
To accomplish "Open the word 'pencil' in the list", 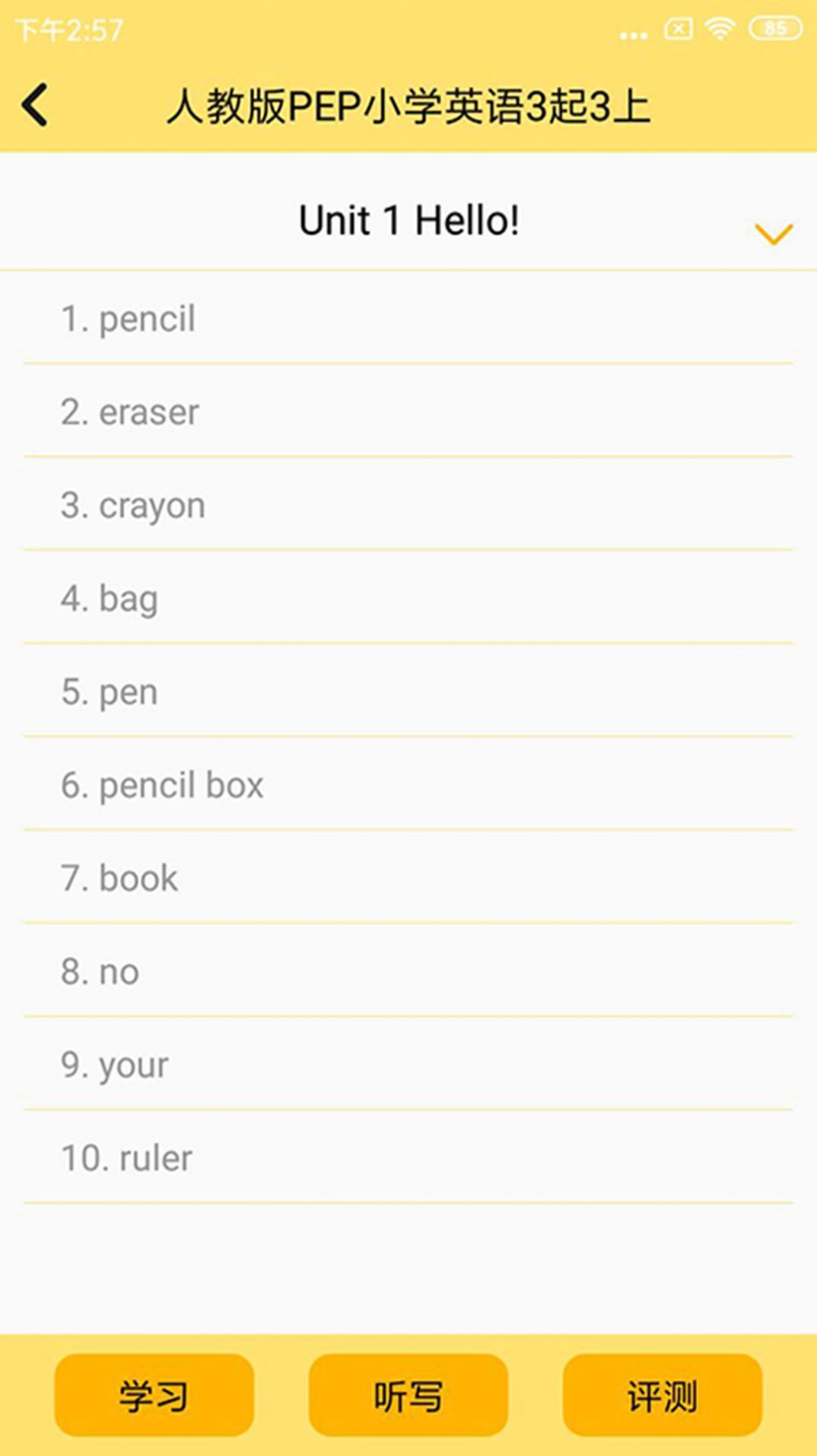I will coord(408,318).
